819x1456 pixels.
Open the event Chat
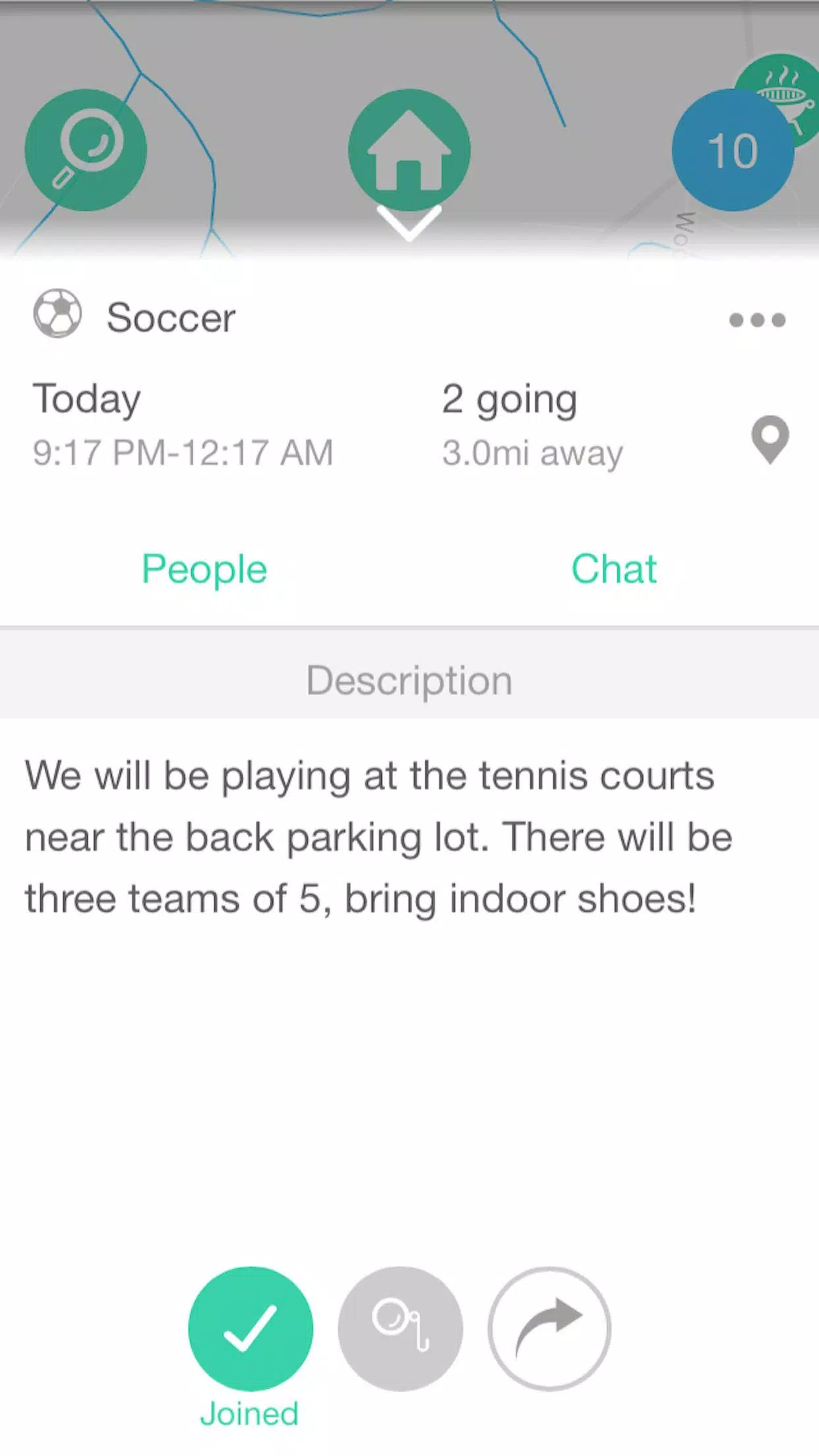click(x=614, y=568)
